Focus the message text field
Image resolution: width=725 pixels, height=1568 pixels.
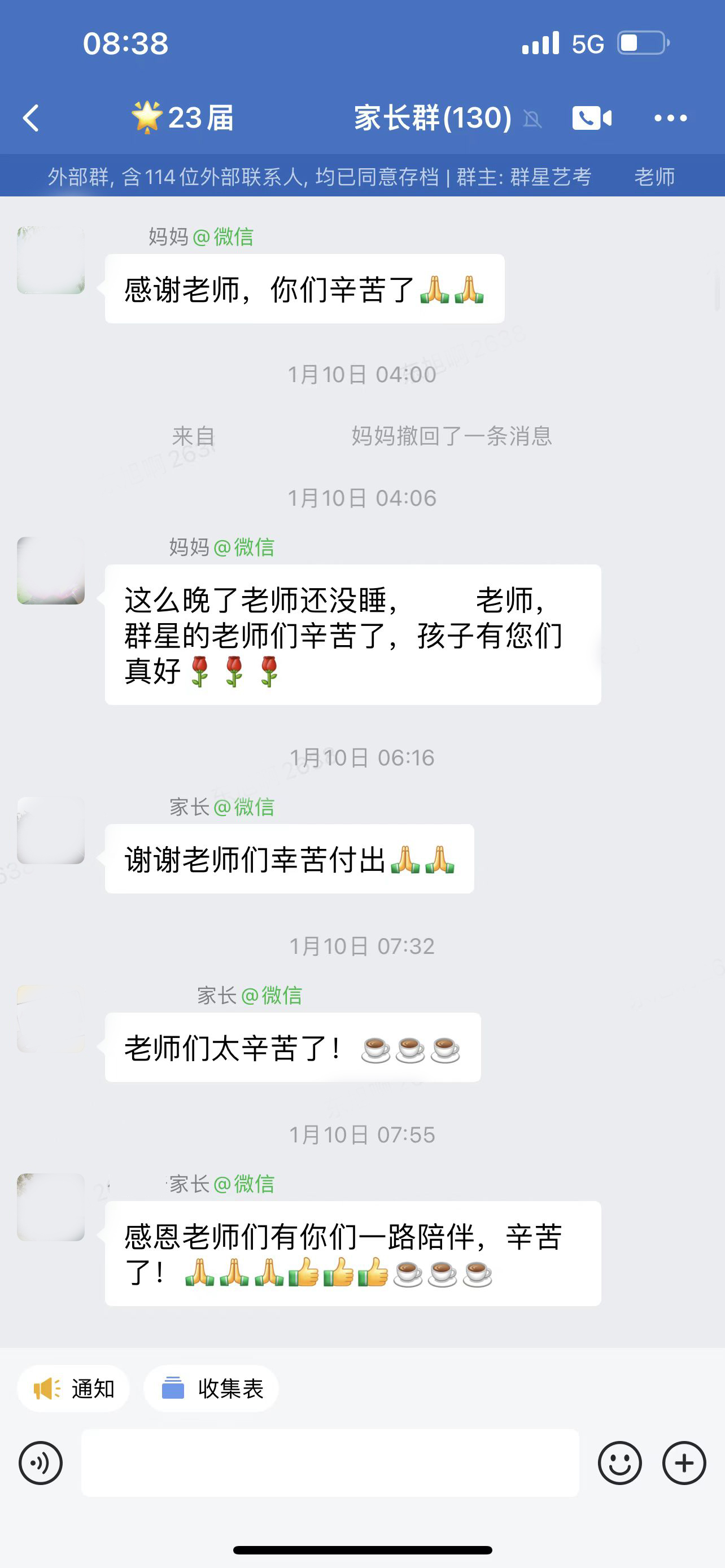tap(330, 1462)
